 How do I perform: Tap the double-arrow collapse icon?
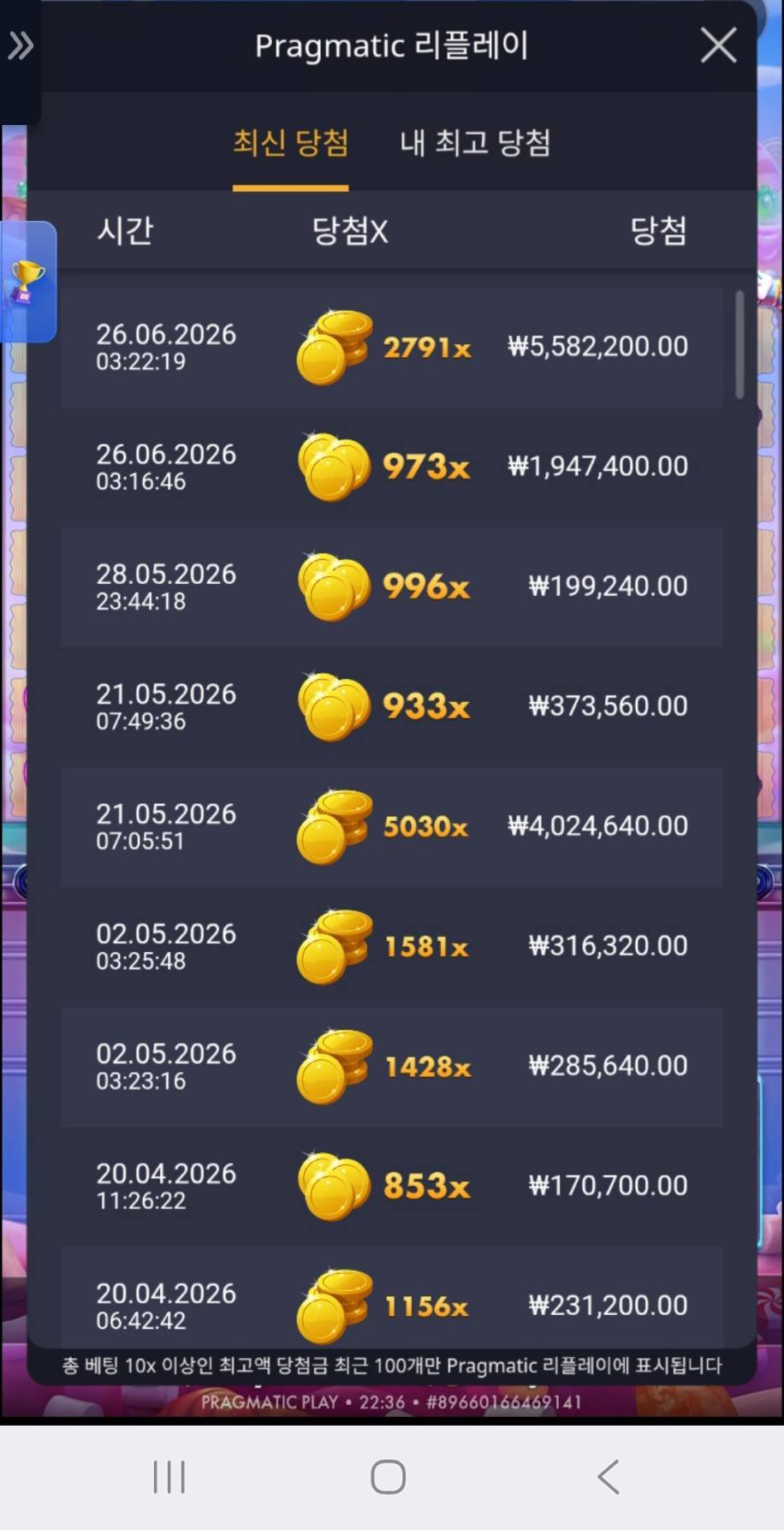(x=21, y=45)
